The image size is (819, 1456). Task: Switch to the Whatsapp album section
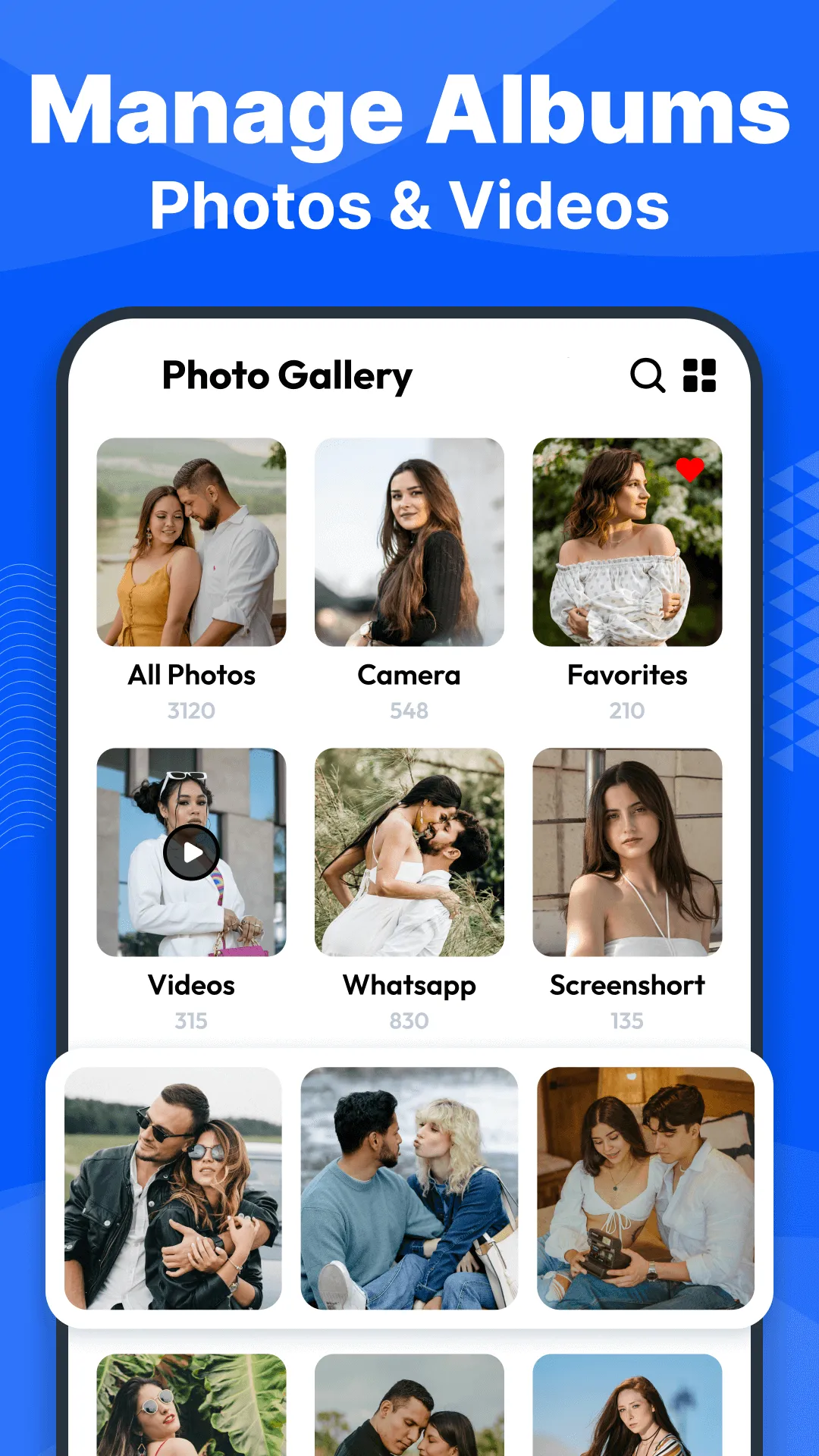coord(409,984)
